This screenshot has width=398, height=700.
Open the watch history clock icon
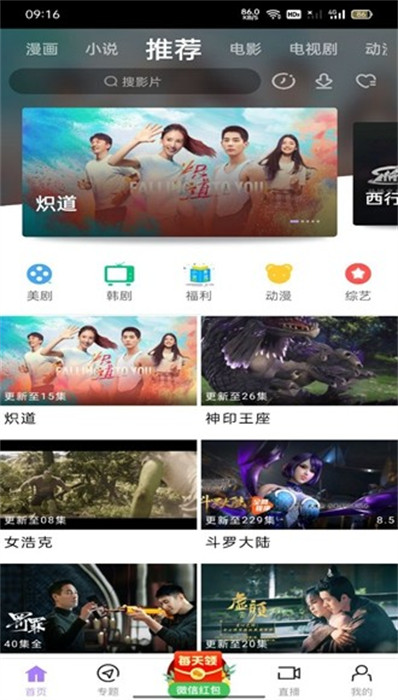(284, 81)
